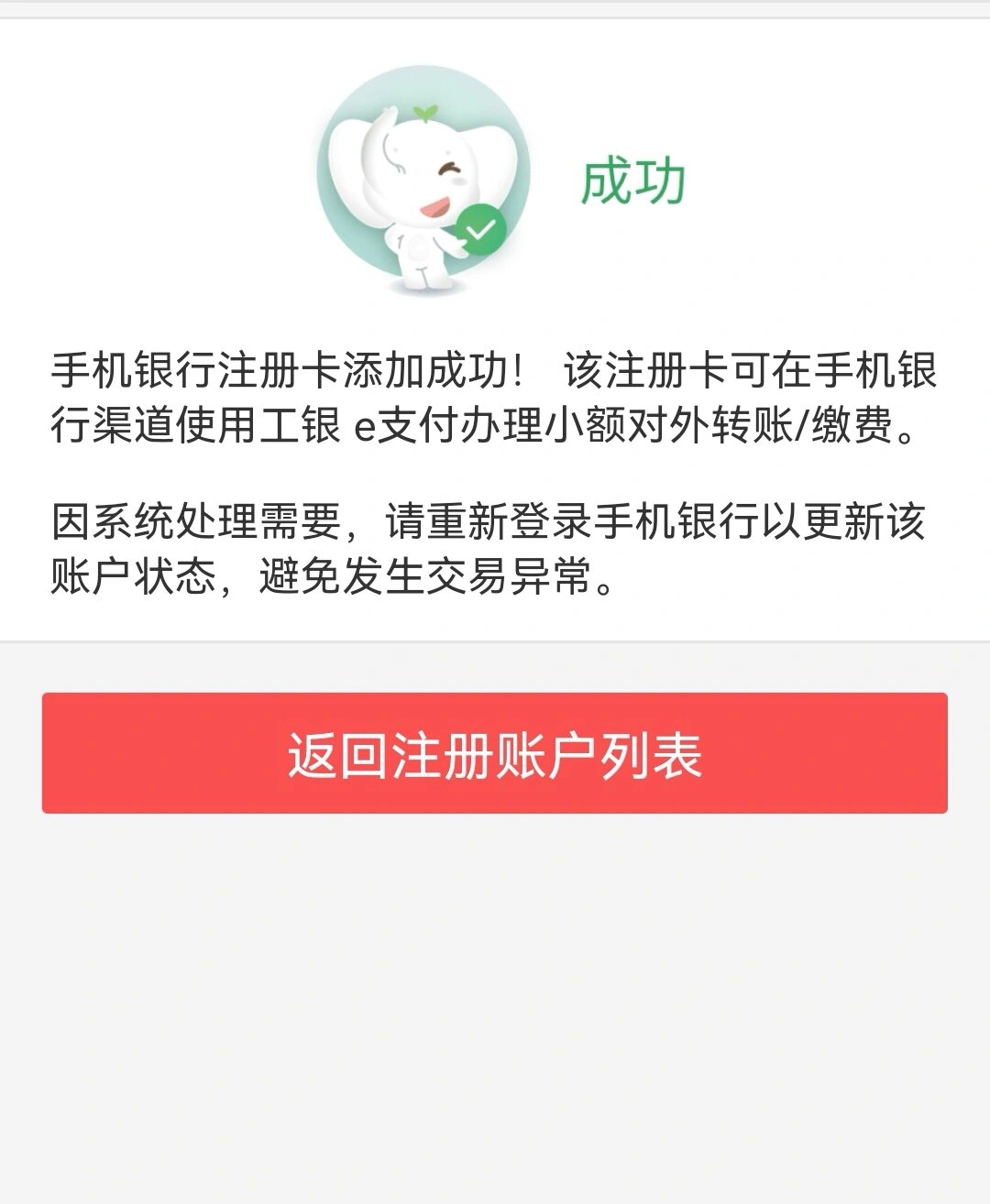
Task: Click the gray area below the red button
Action: pyautogui.click(x=495, y=1008)
